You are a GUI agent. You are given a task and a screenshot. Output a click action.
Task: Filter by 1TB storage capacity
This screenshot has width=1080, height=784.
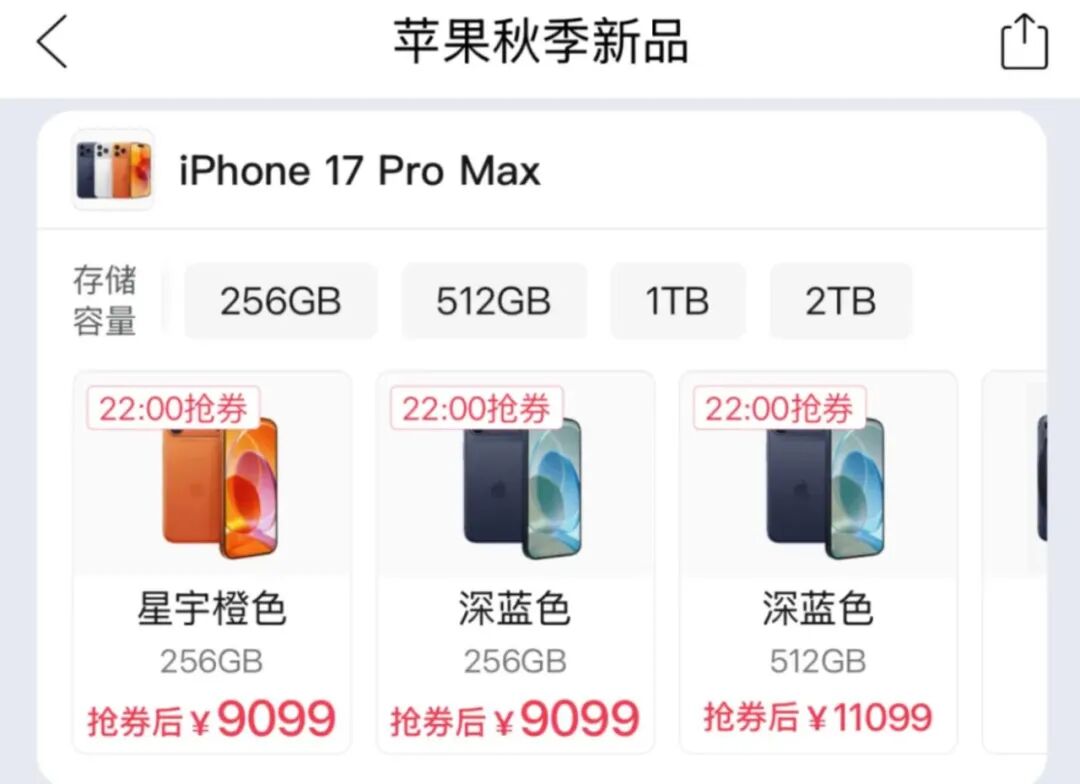click(678, 301)
